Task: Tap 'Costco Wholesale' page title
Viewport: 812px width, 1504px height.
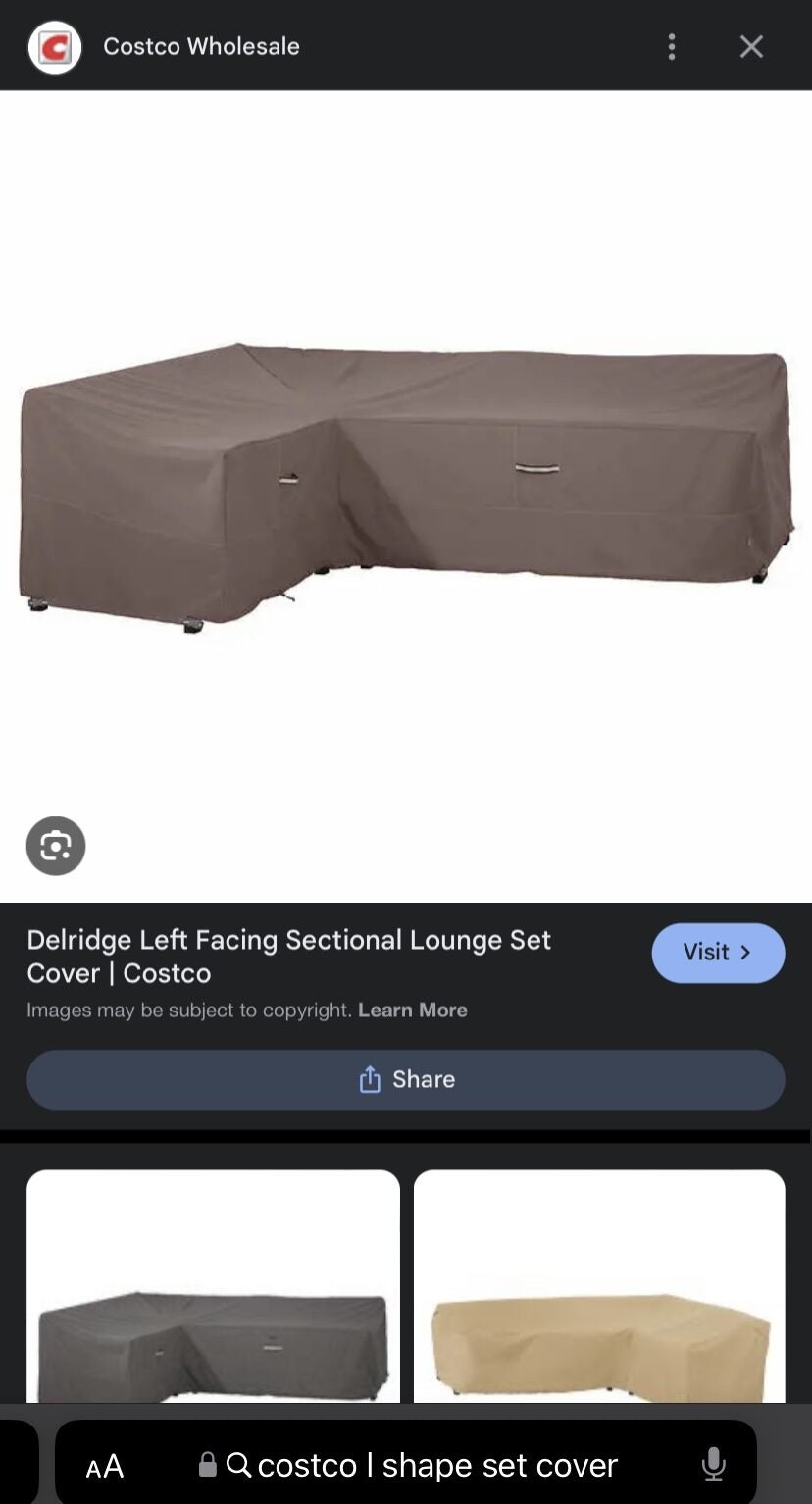Action: (202, 45)
